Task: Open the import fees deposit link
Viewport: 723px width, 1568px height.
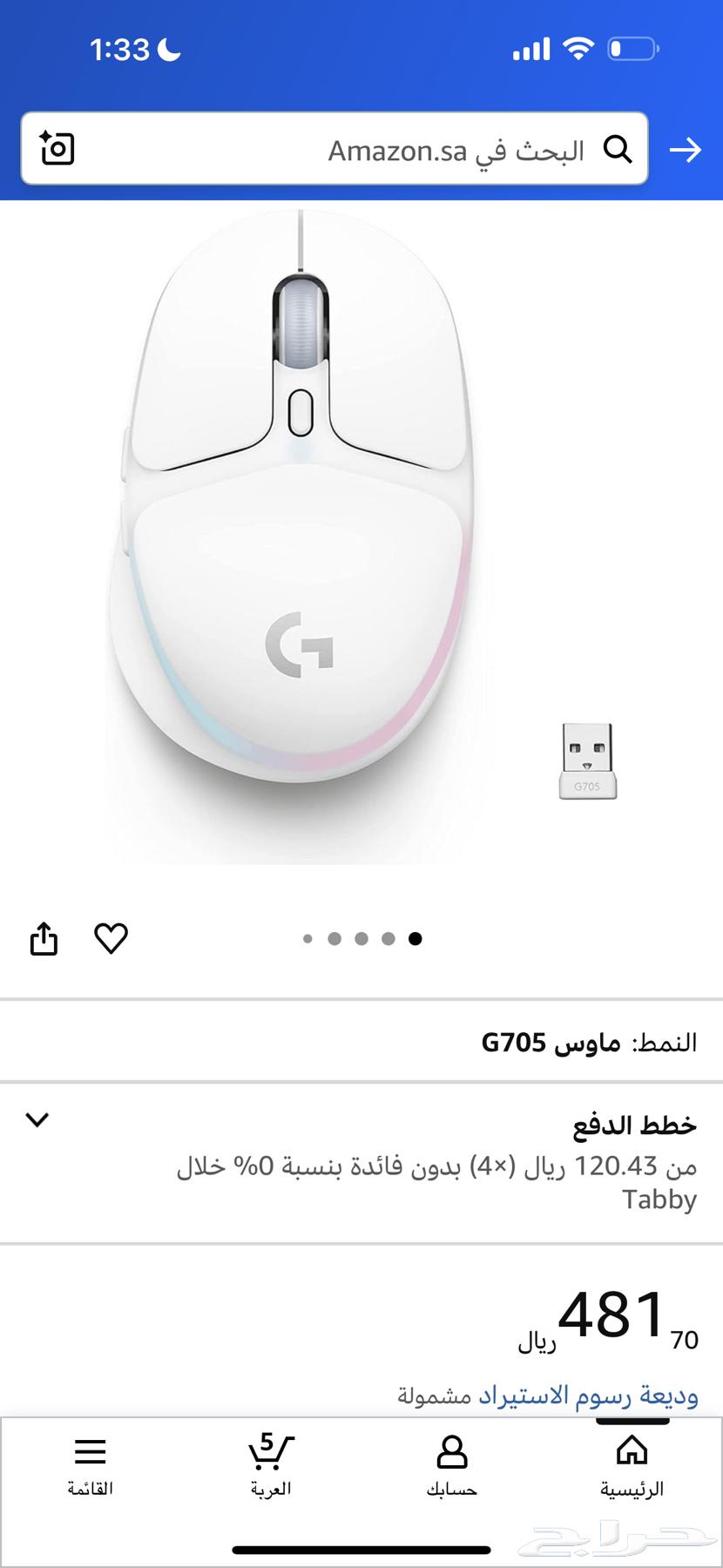Action: pyautogui.click(x=588, y=1396)
